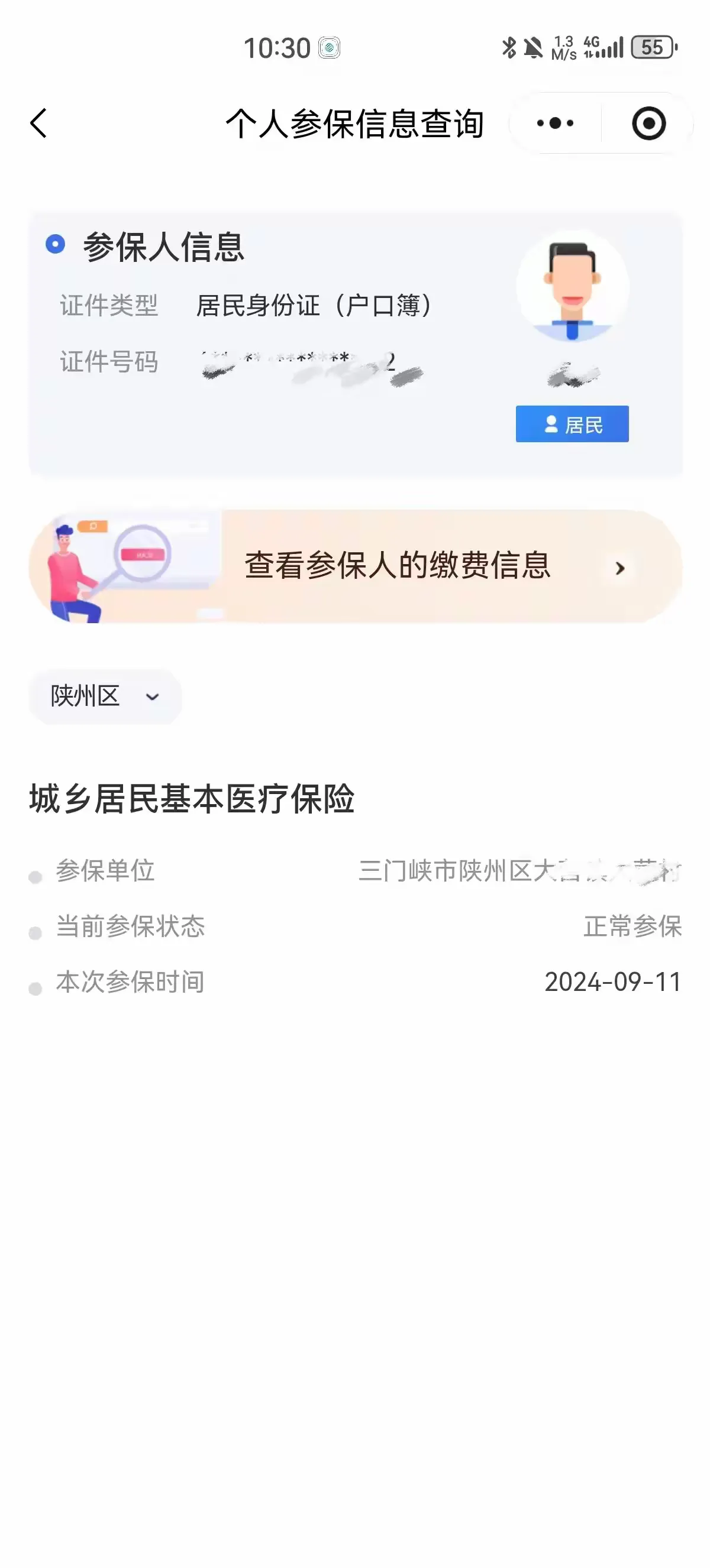The image size is (710, 1568).
Task: Expand the 陕州区 region dropdown
Action: pyautogui.click(x=105, y=696)
